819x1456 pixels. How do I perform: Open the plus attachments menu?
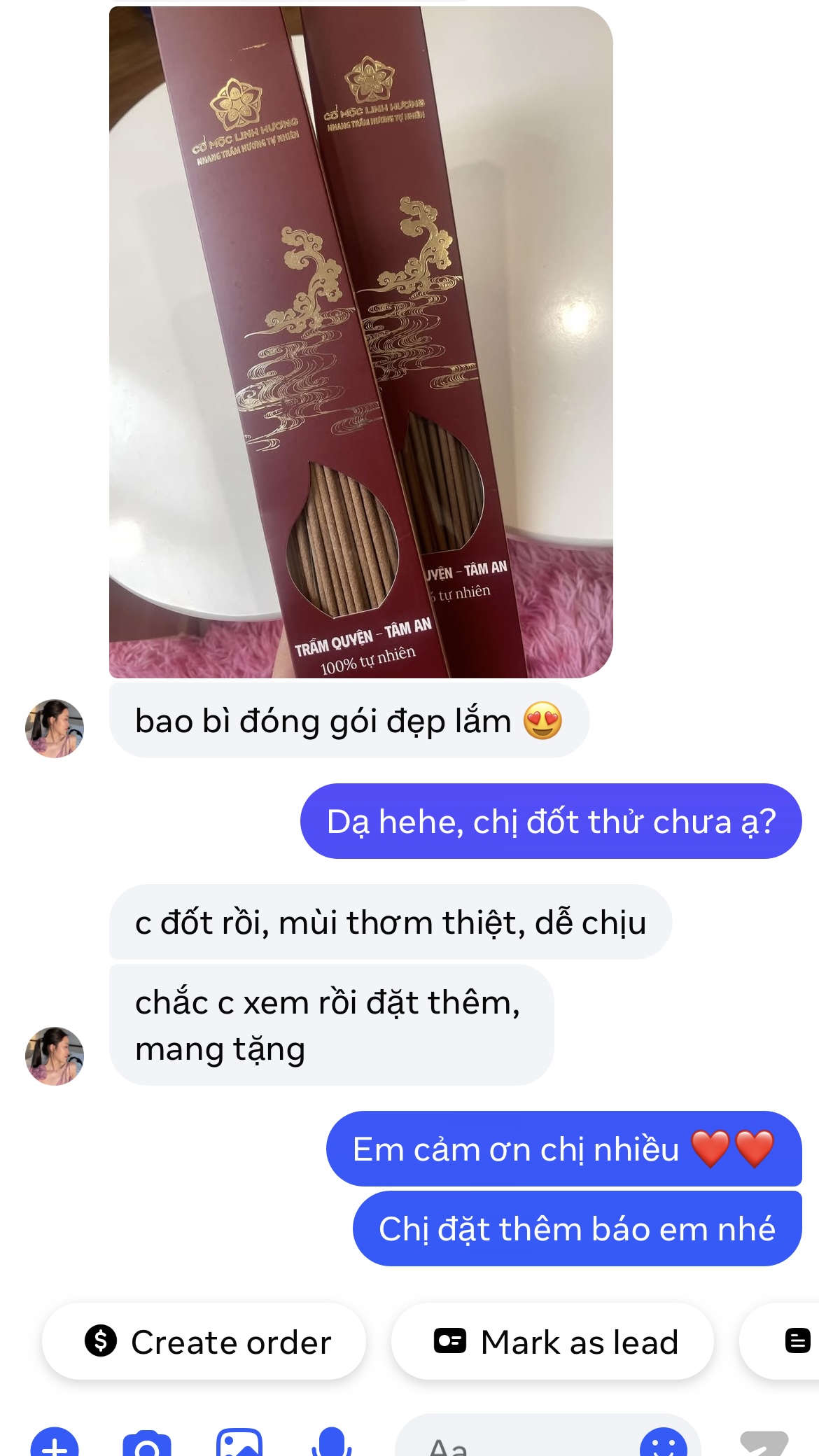55,1443
